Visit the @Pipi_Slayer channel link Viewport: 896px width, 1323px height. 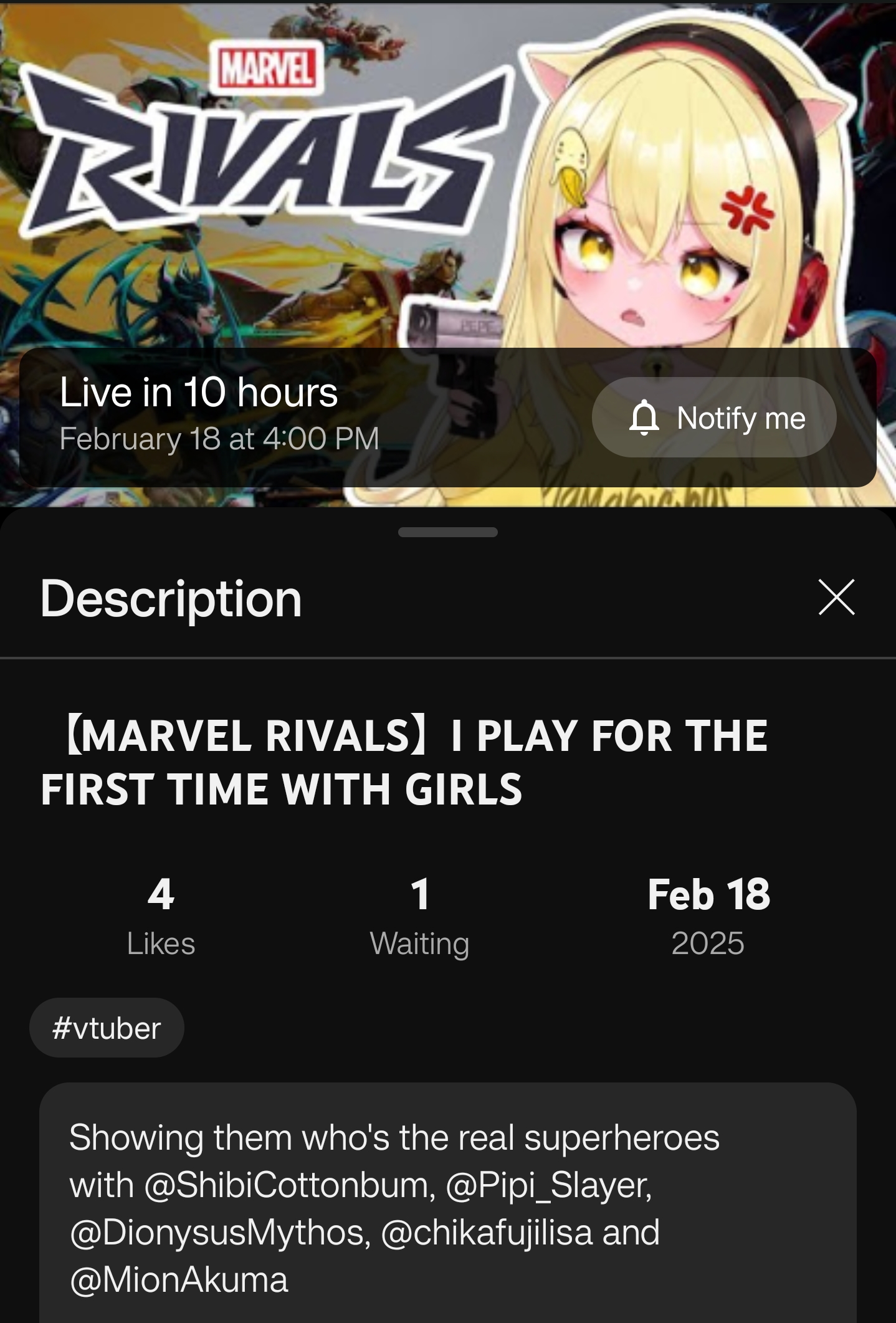[x=548, y=1185]
